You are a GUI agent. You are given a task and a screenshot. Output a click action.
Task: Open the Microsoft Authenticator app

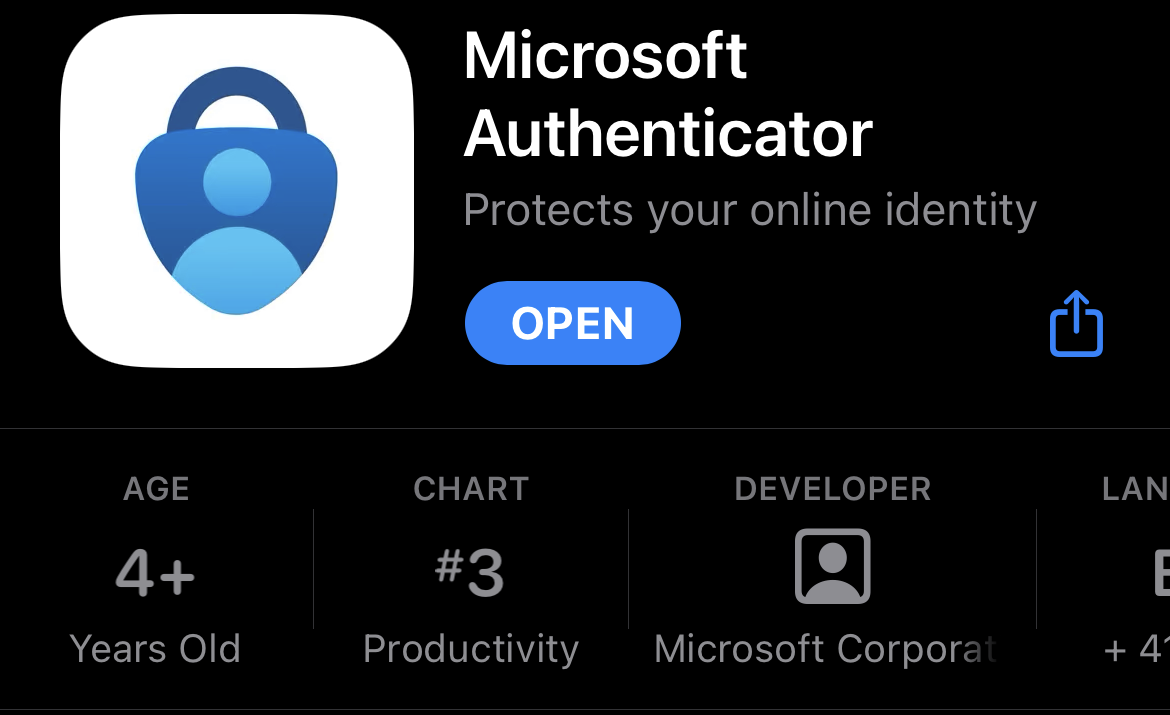click(572, 323)
